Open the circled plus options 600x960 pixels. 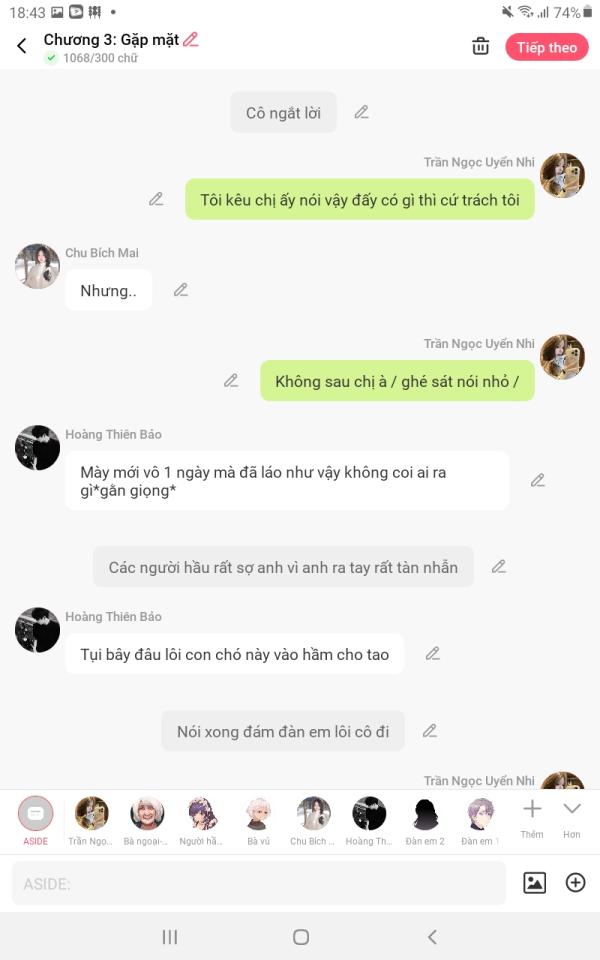(x=575, y=882)
